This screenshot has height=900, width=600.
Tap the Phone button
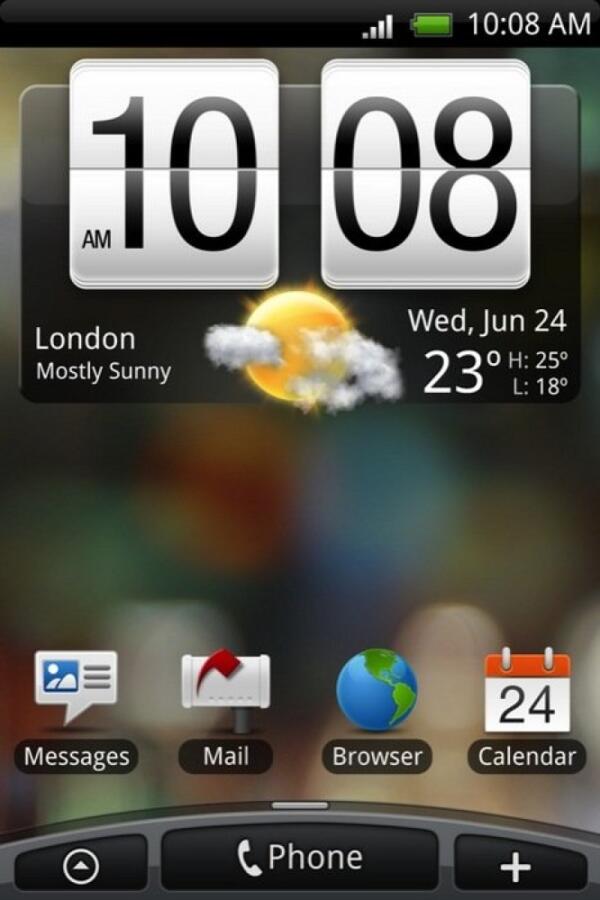click(300, 858)
